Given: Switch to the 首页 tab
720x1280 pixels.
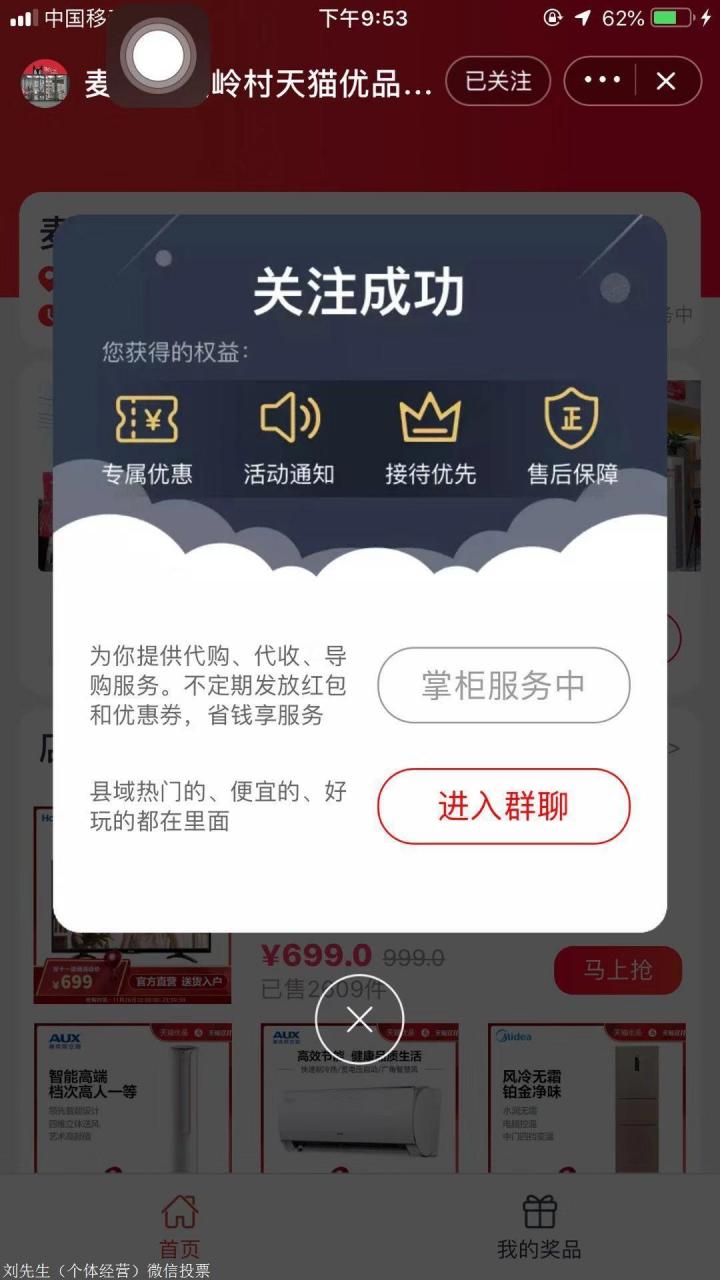Looking at the screenshot, I should point(180,1226).
